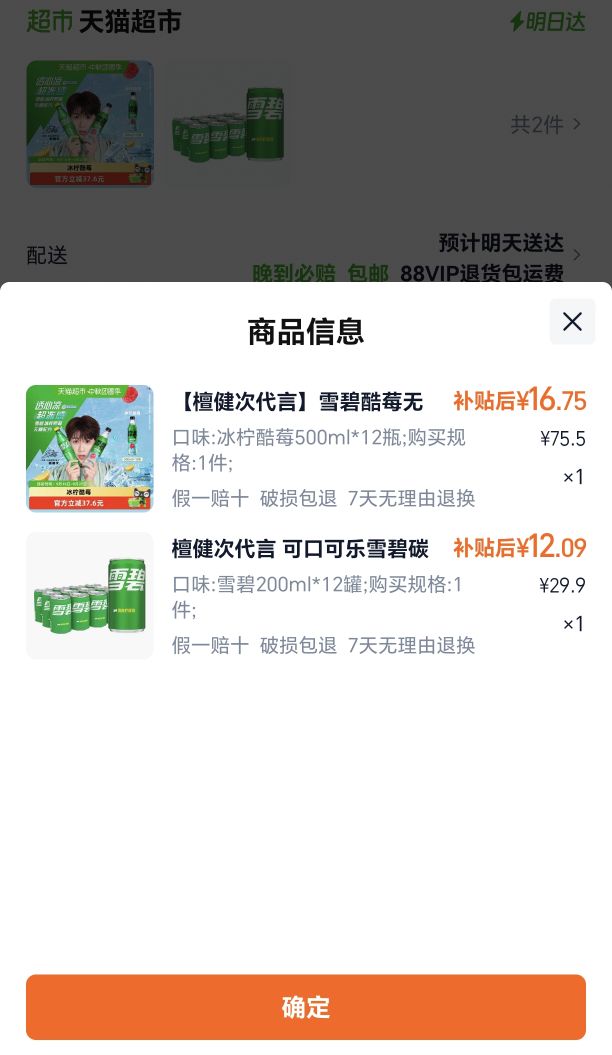Screen dimensions: 612x1055
Task: Confirm with the 确定 button
Action: click(x=306, y=1007)
